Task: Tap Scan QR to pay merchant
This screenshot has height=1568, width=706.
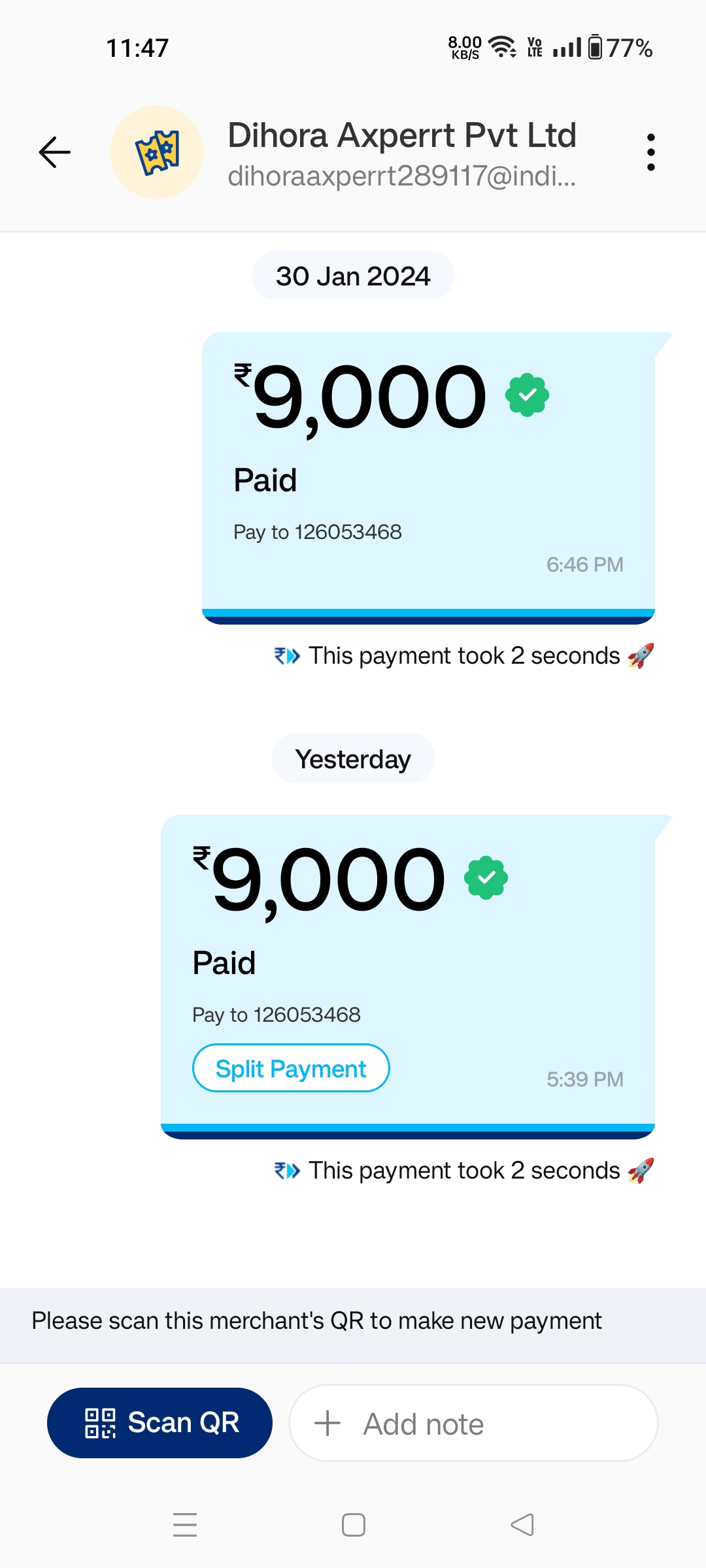Action: coord(160,1423)
